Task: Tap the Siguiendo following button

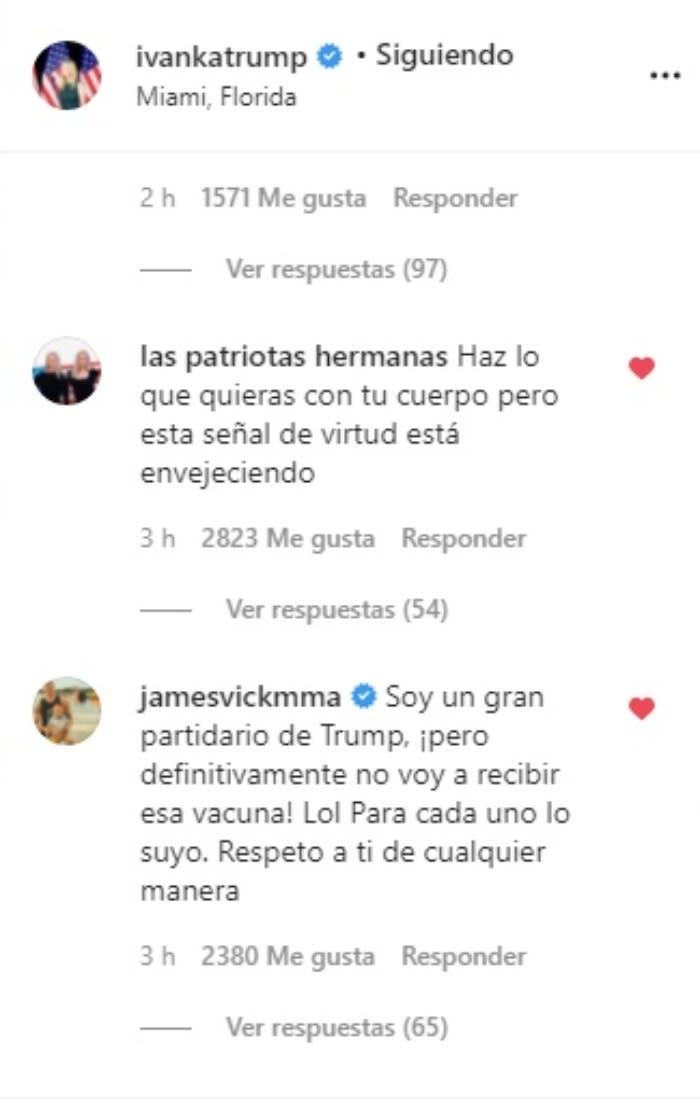Action: point(444,56)
